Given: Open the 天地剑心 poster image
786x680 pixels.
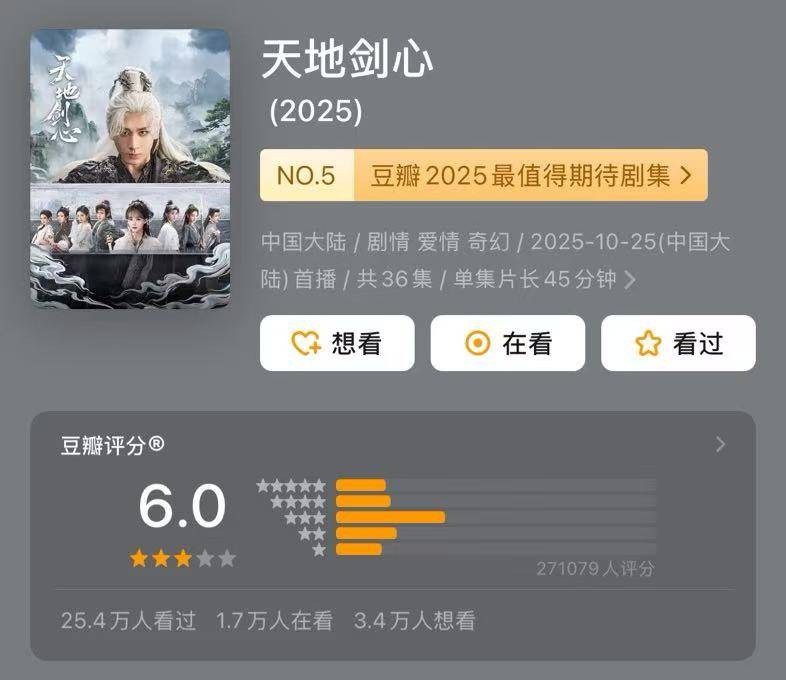Looking at the screenshot, I should pyautogui.click(x=130, y=167).
